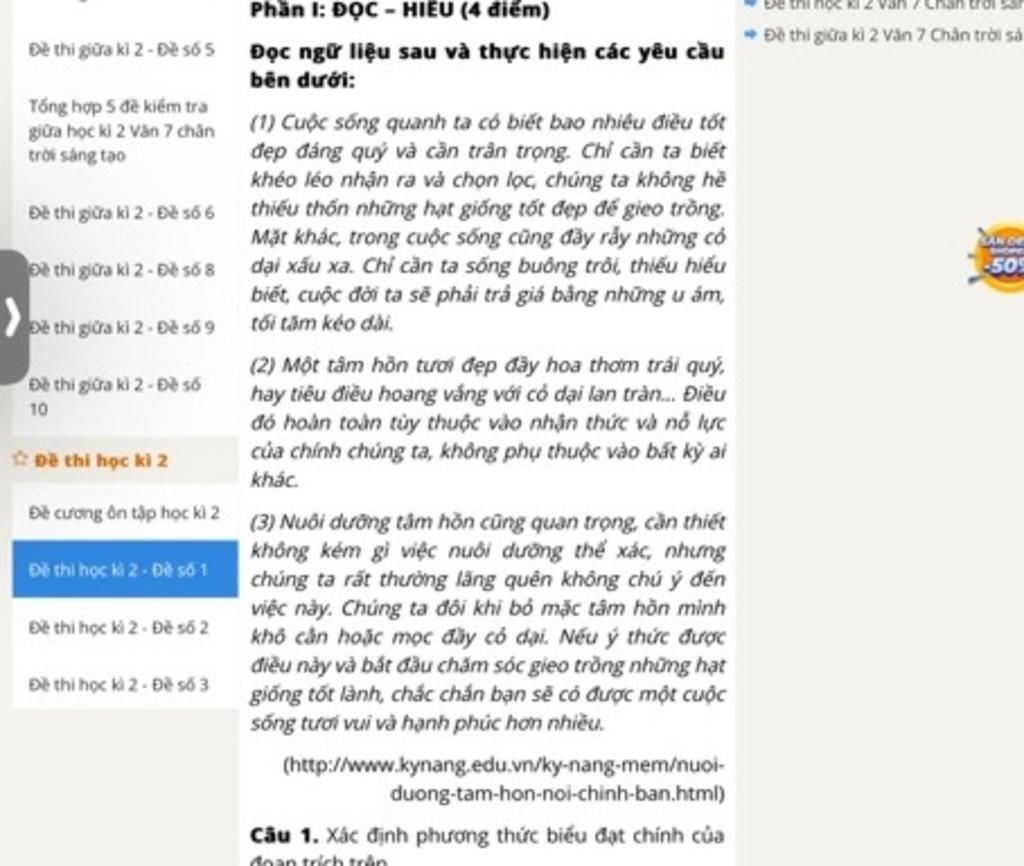Open Đề thi học kì 2 - Đề số 3
Viewport: 1024px width, 866px height.
(x=120, y=685)
